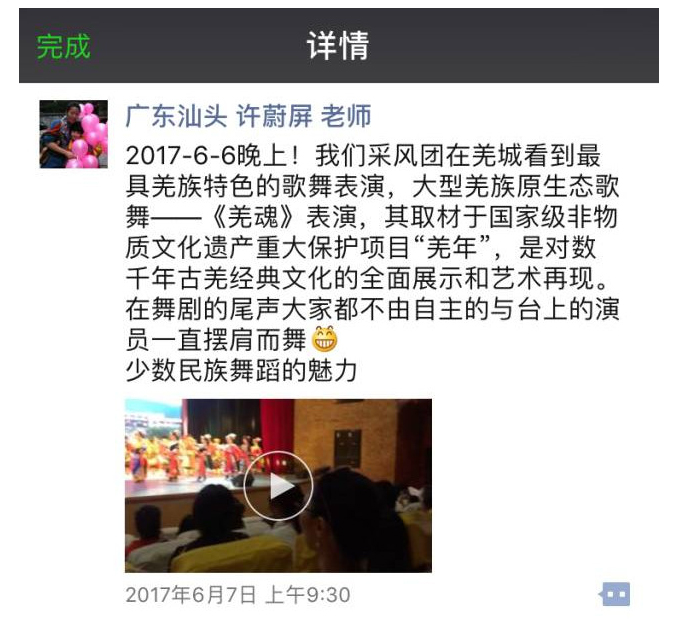Image resolution: width=677 pixels, height=641 pixels.
Task: Open the like and comment menu icon
Action: 614,595
